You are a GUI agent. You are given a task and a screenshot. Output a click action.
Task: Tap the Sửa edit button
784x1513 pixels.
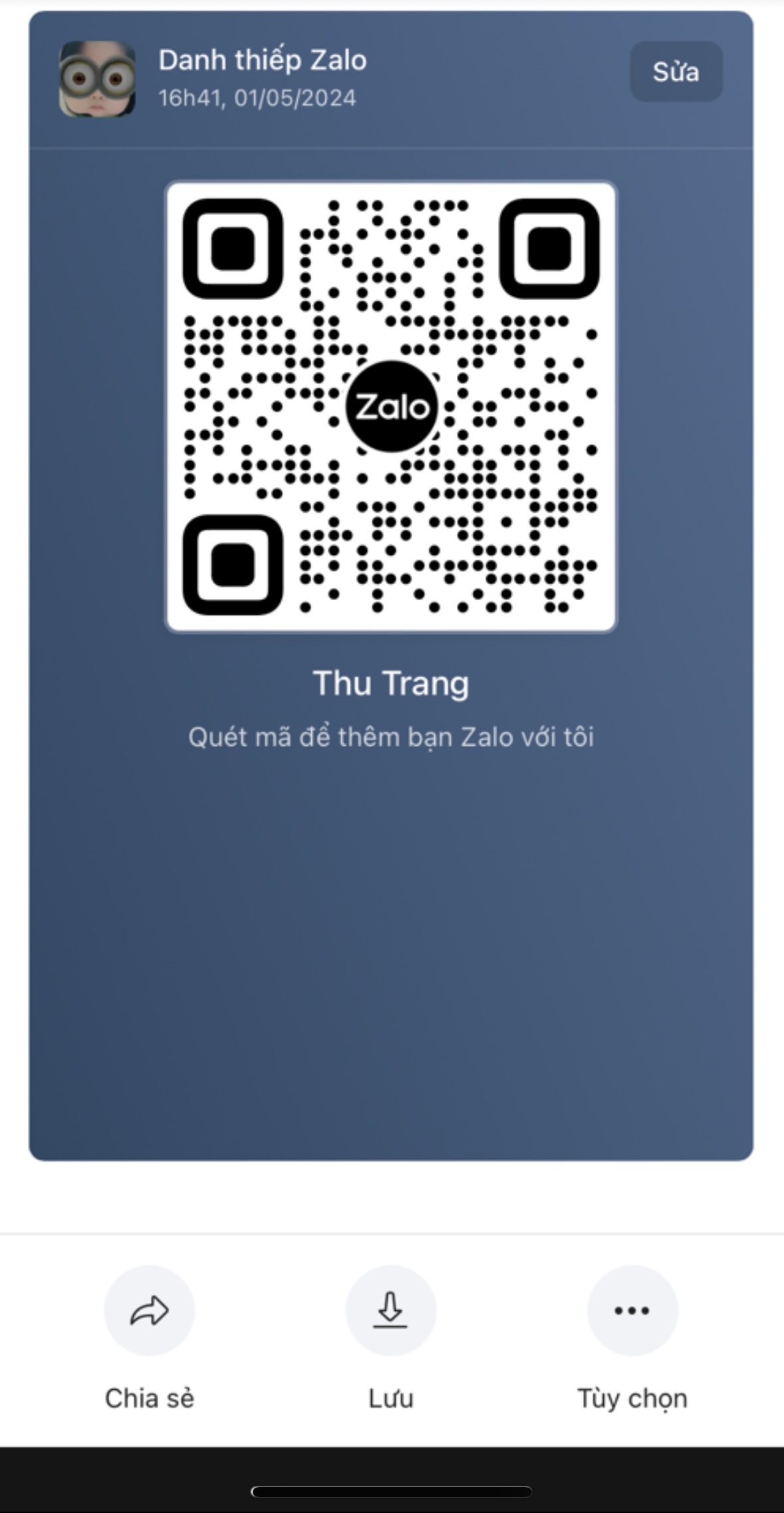point(676,71)
